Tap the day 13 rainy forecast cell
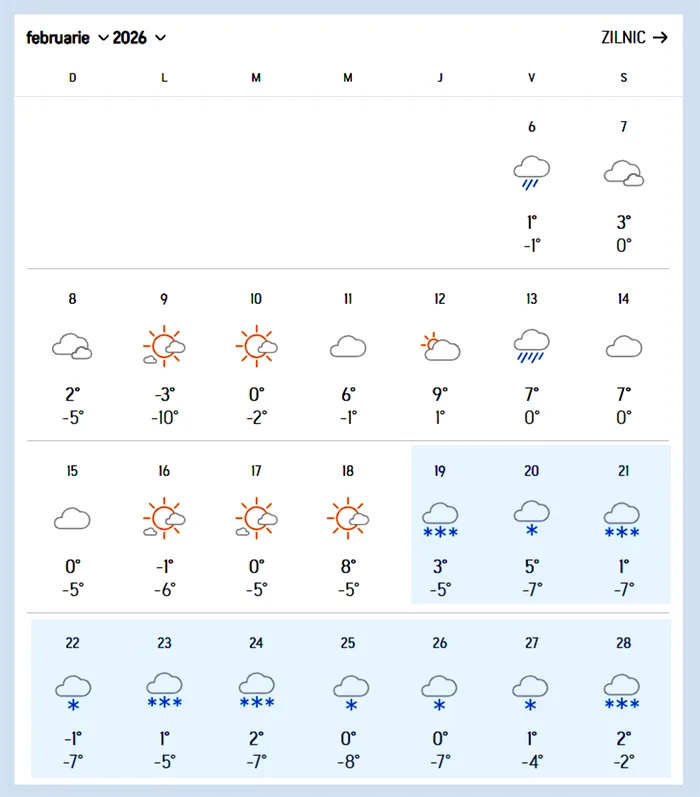This screenshot has width=700, height=797. 531,357
